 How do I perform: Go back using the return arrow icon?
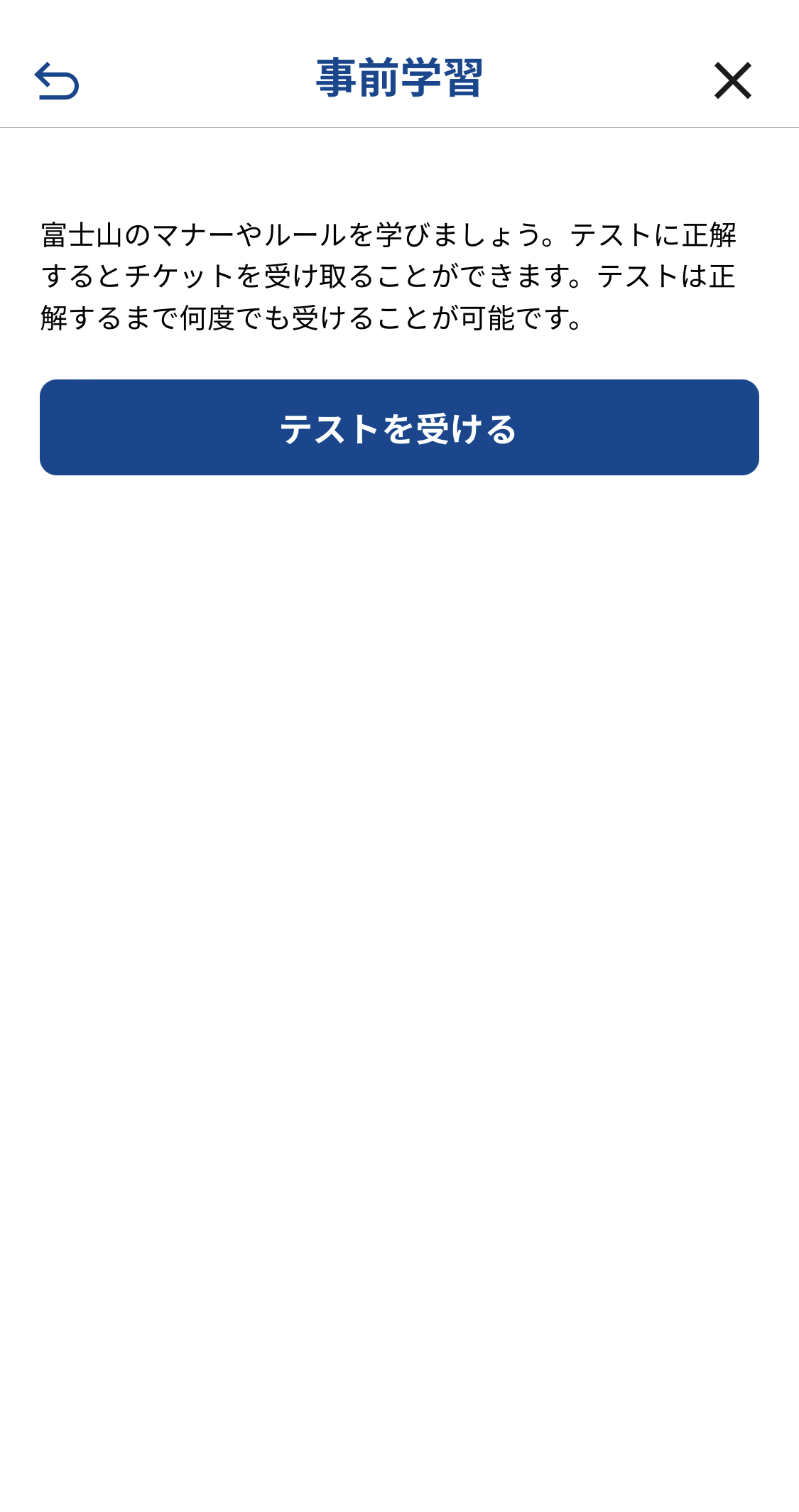pos(57,80)
